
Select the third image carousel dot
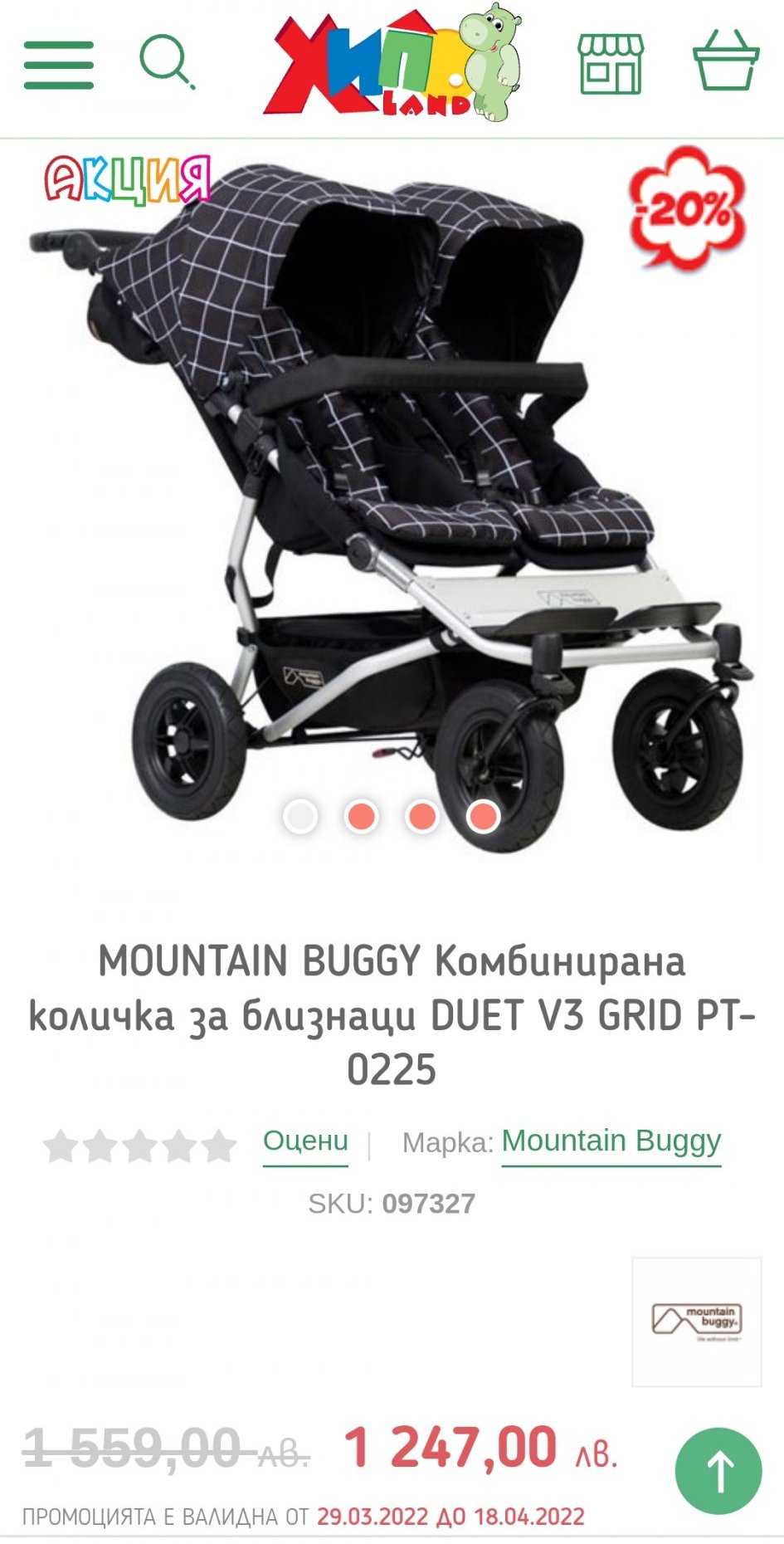(x=422, y=817)
